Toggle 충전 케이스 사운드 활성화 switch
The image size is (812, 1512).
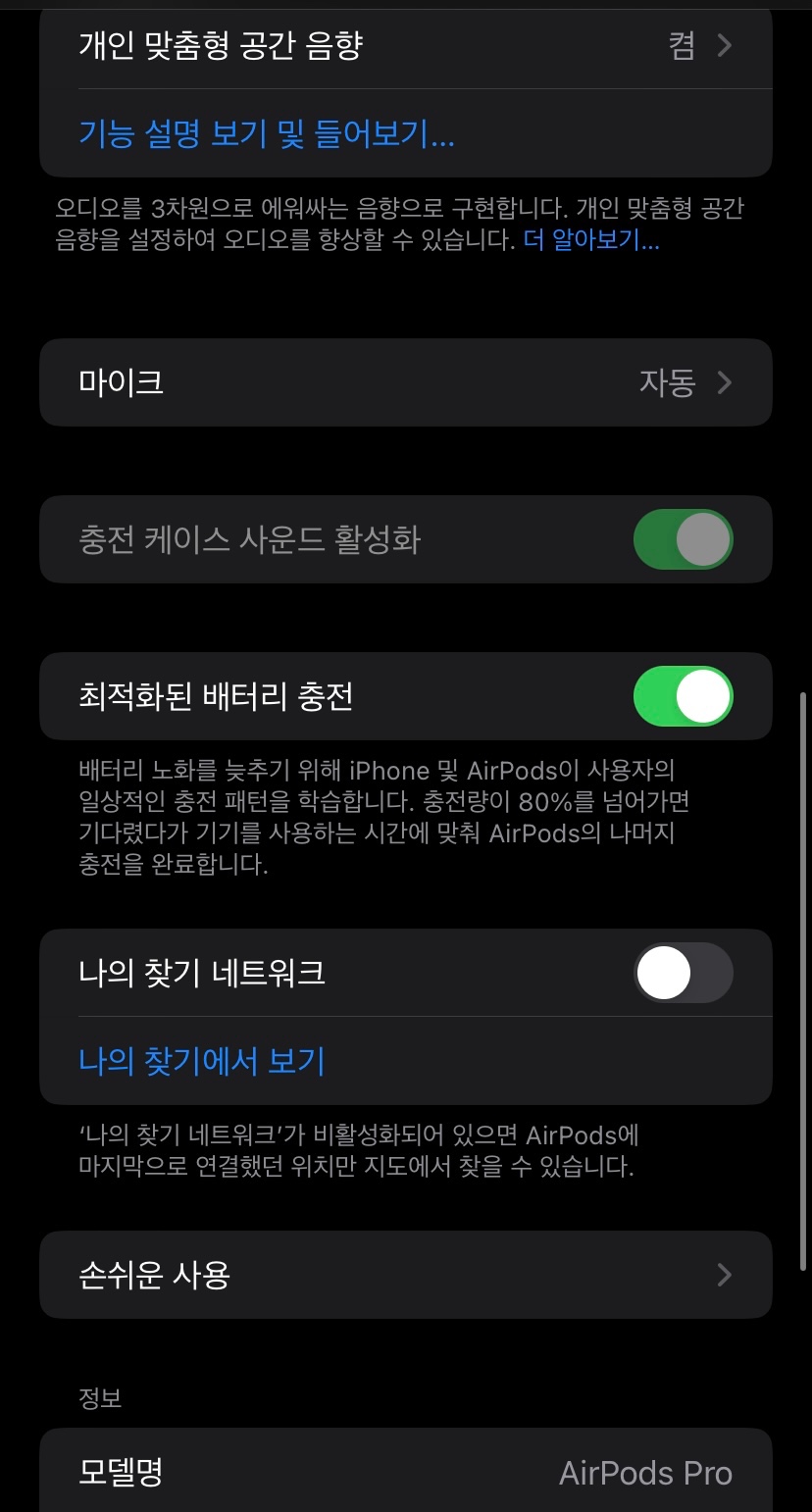pos(683,539)
